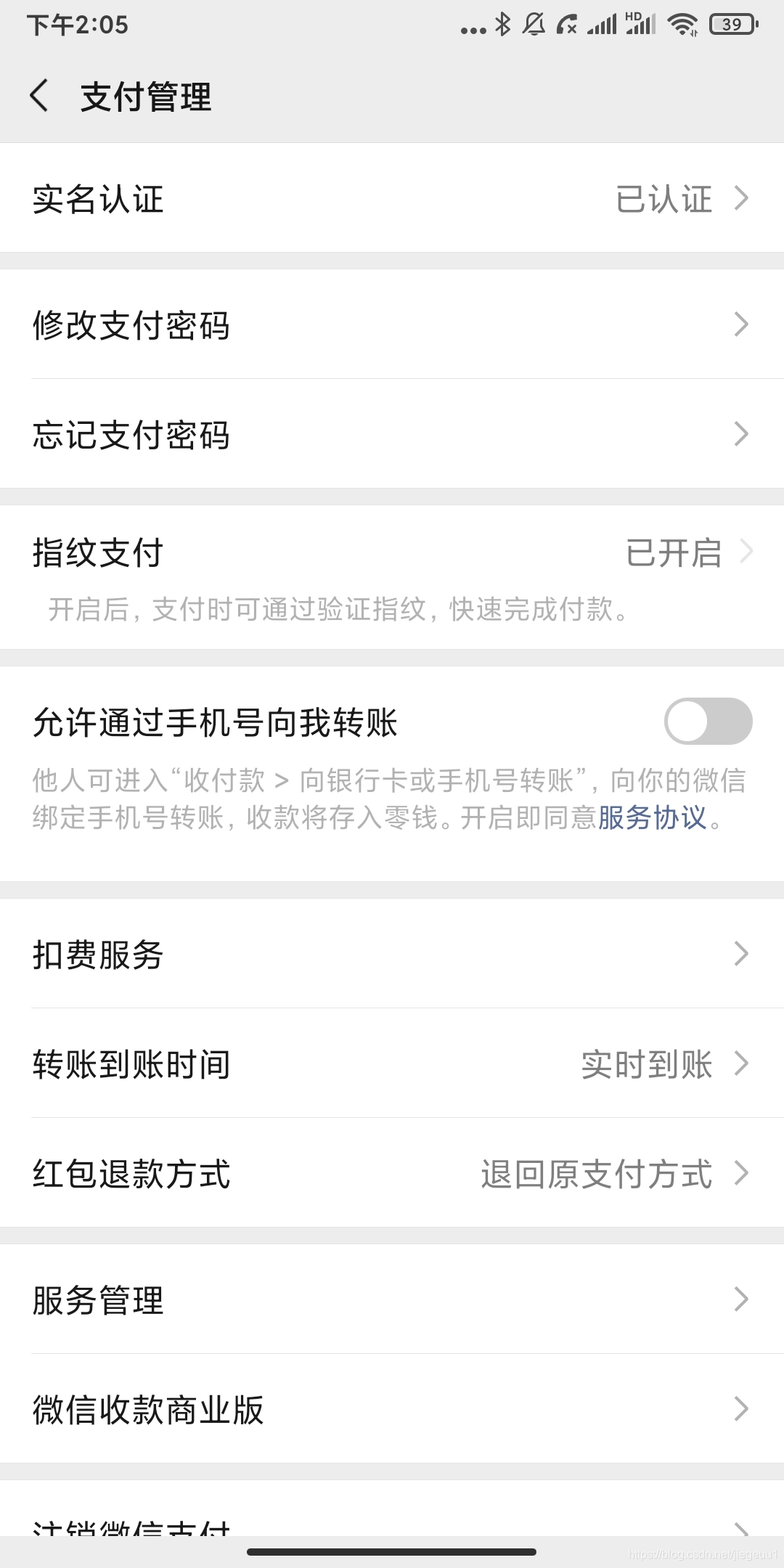This screenshot has width=784, height=1568.
Task: Open 红包退款方式 options
Action: coord(392,1173)
